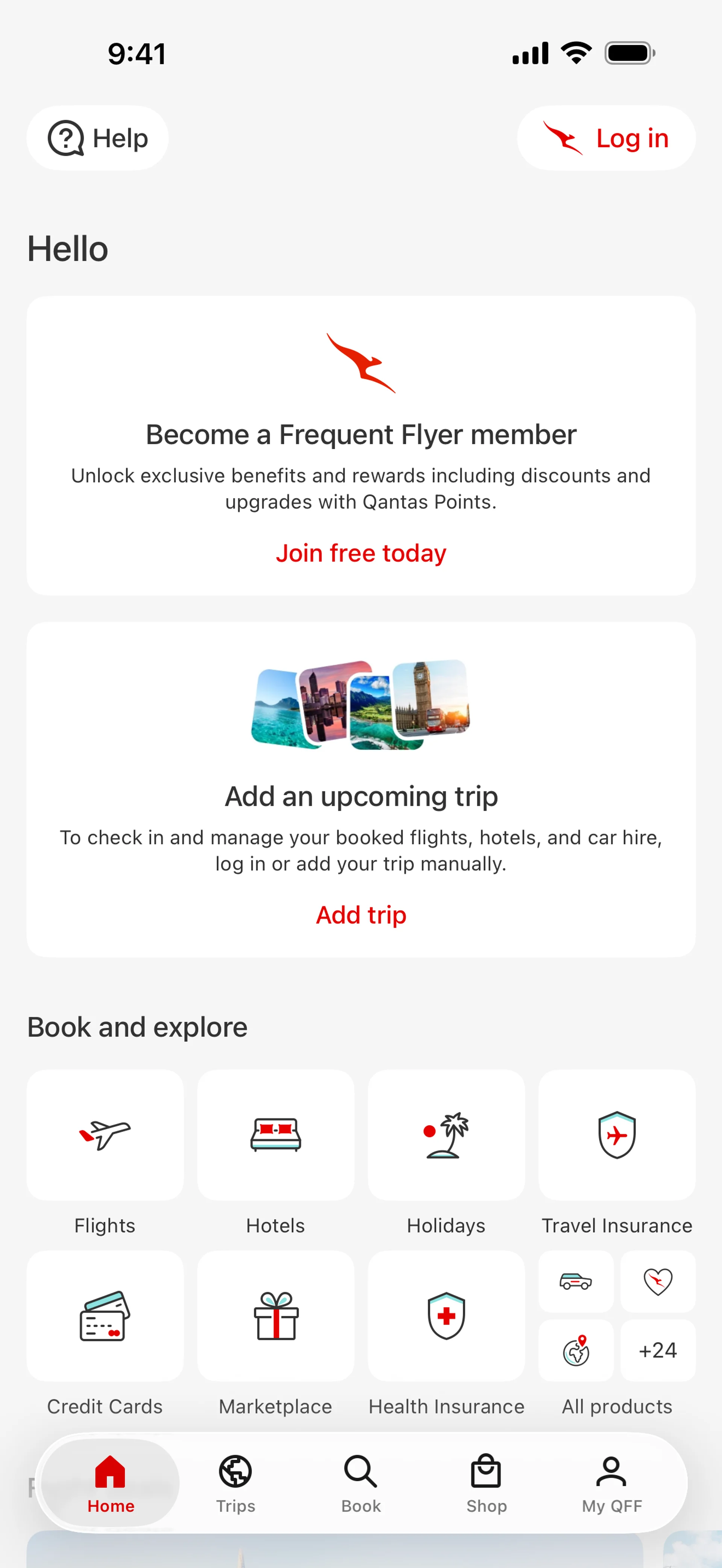Viewport: 722px width, 1568px height.
Task: Open the My QFF tab
Action: [611, 1483]
